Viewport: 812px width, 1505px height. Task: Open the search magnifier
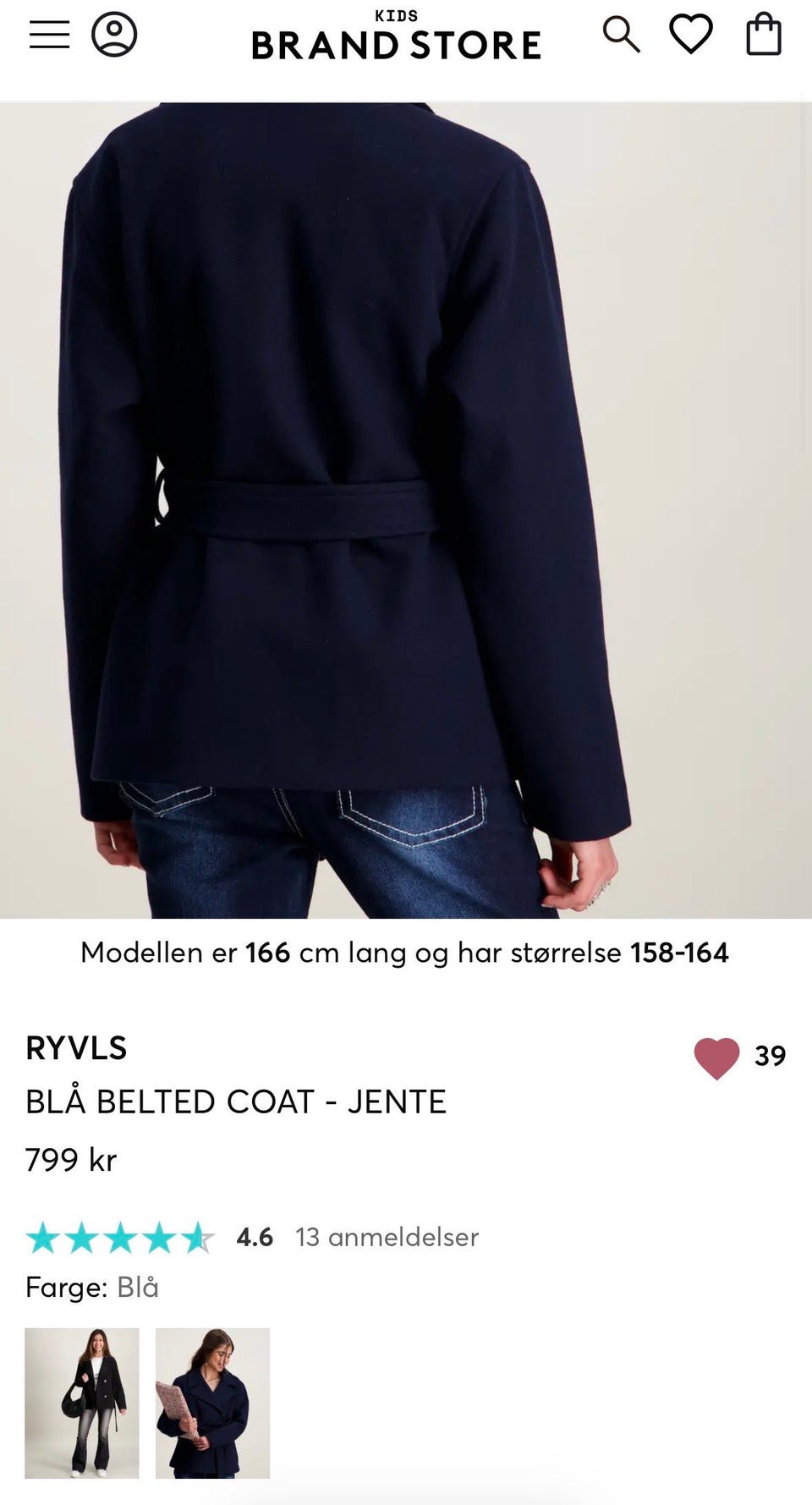click(x=621, y=35)
